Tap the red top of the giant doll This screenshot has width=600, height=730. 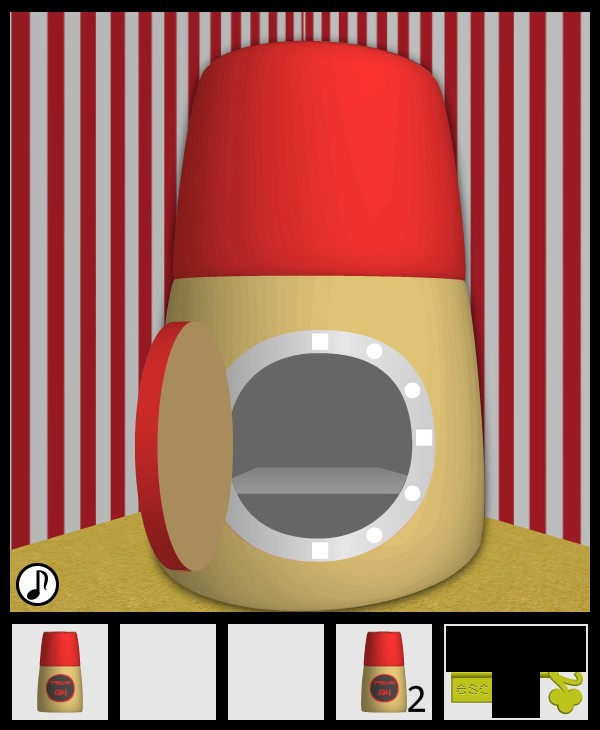(318, 160)
